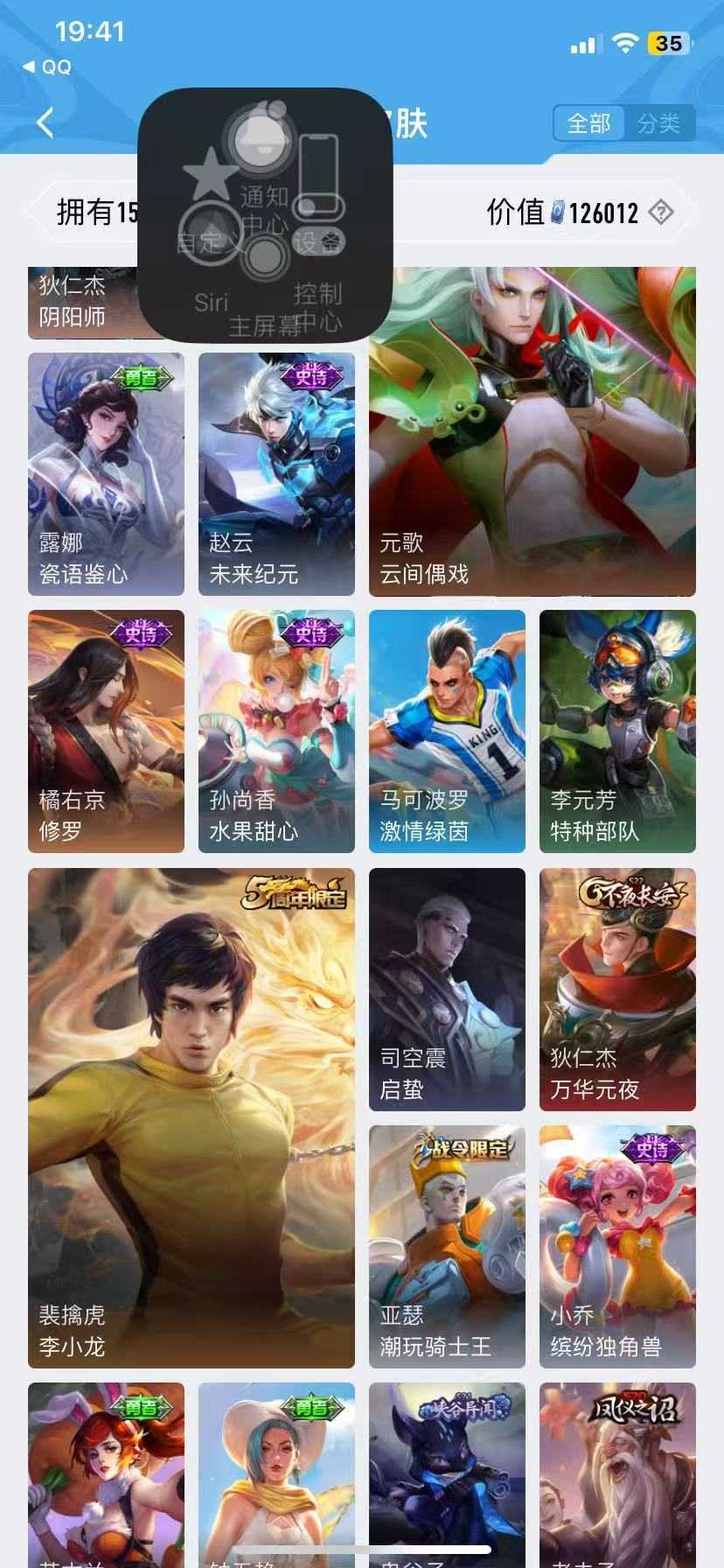Image resolution: width=724 pixels, height=1568 pixels.
Task: Select 李元芳 特种部队 skin
Action: 617,731
